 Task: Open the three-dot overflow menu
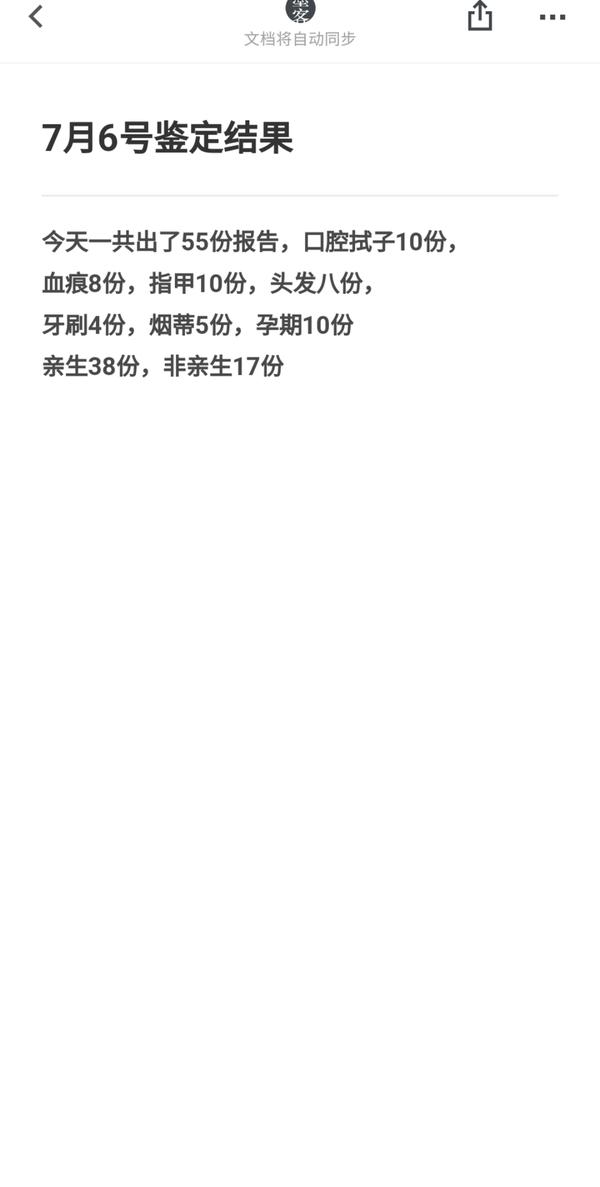tap(552, 17)
